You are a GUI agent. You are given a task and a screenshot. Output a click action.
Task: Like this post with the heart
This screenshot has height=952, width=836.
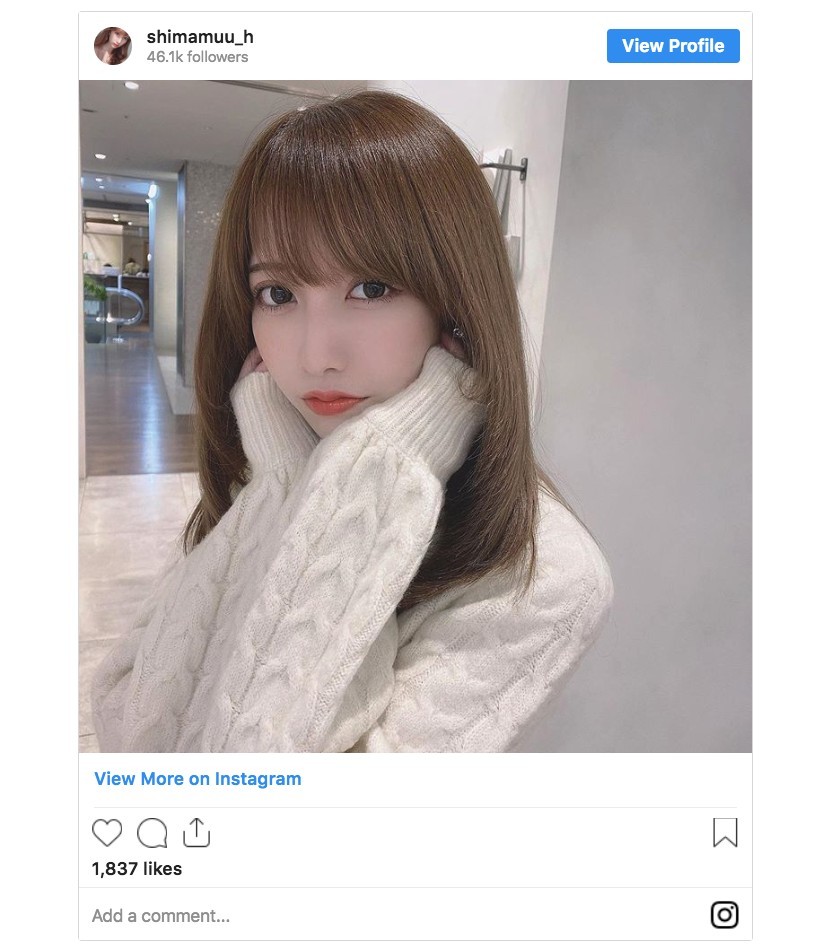click(107, 833)
